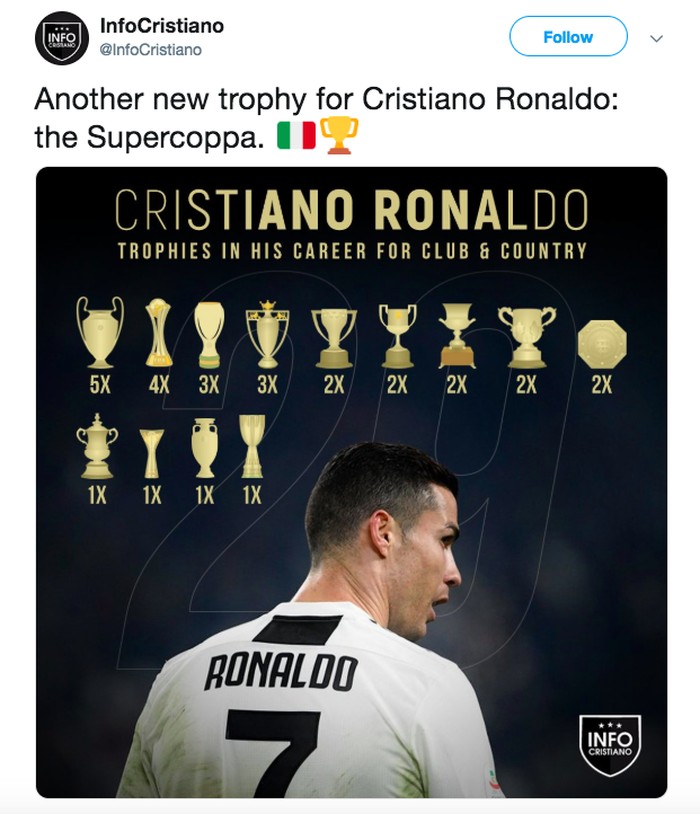Open the tweet options chevron menu
The height and width of the screenshot is (814, 700).
click(657, 38)
